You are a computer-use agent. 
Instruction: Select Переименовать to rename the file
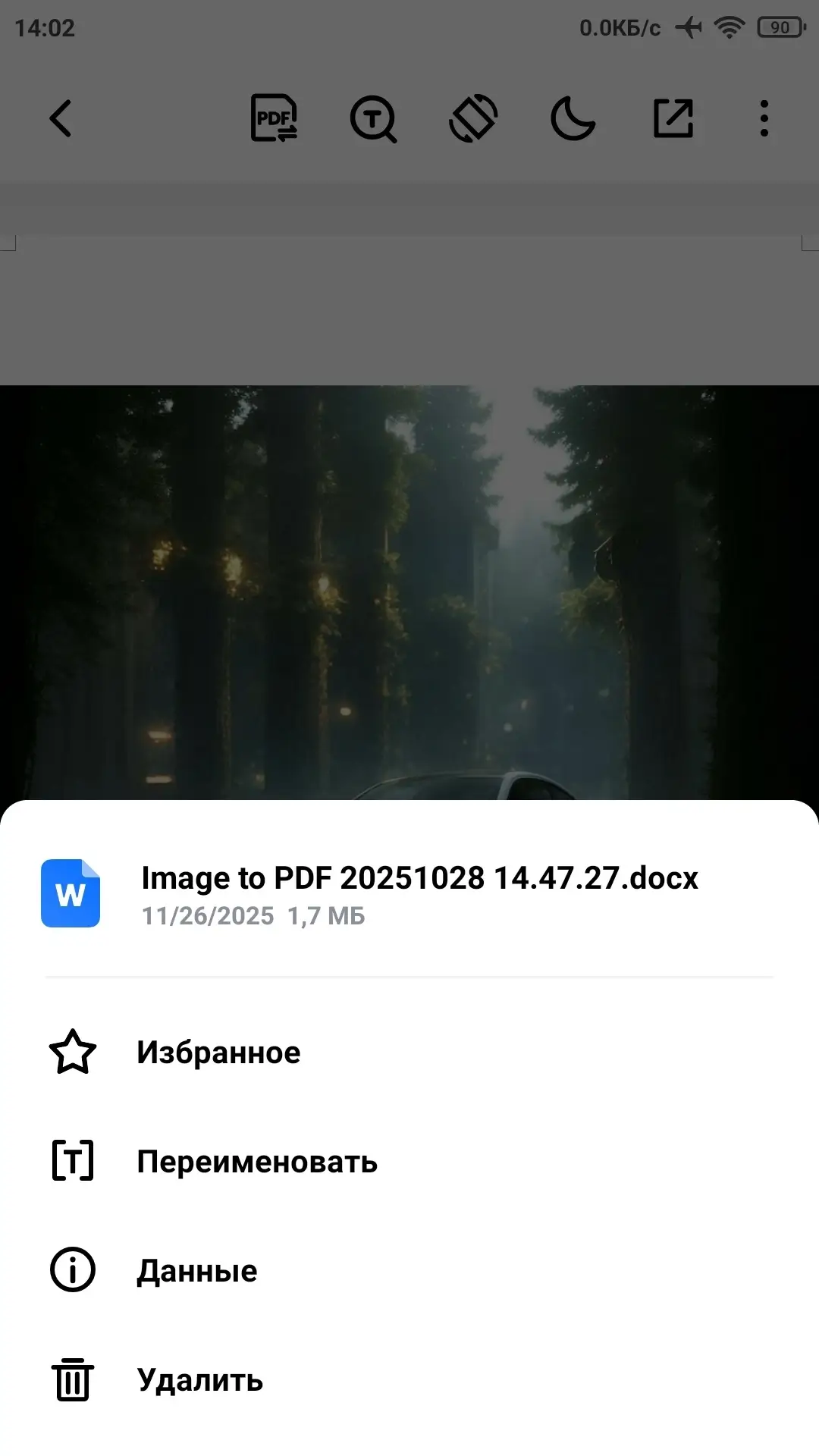tap(256, 1162)
